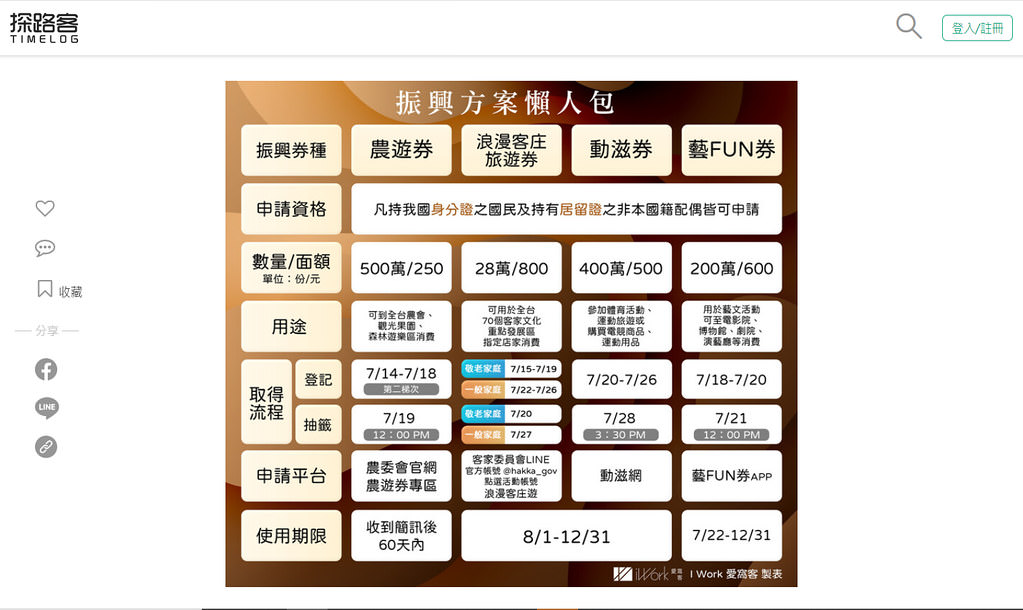Open the comments bubble icon

click(x=45, y=248)
